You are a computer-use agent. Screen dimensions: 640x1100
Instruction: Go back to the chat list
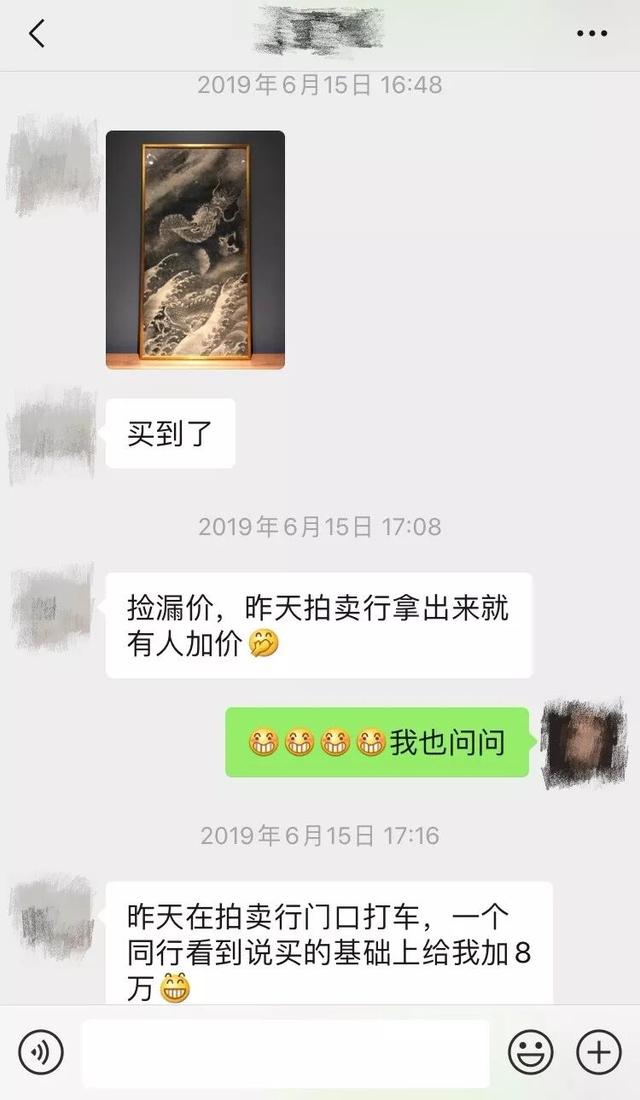point(37,33)
